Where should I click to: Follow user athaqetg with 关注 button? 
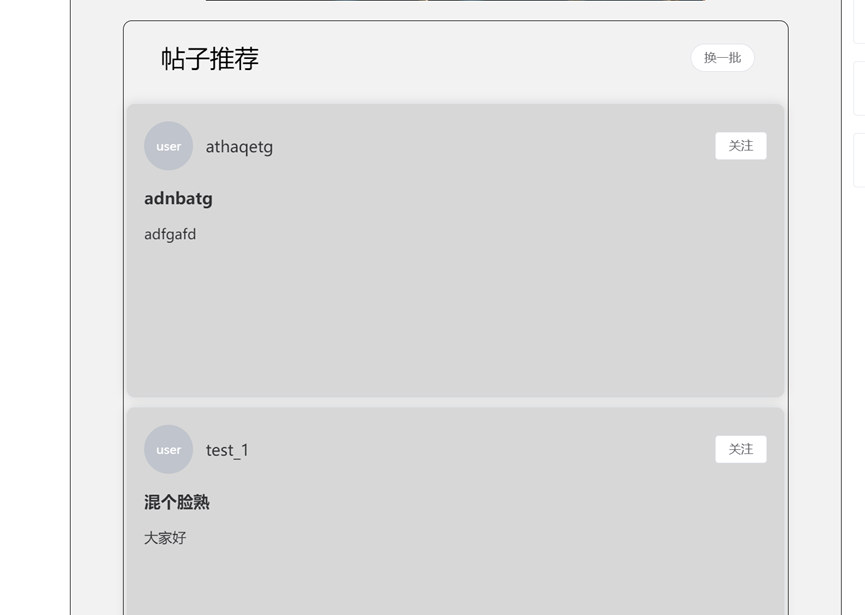pos(740,146)
